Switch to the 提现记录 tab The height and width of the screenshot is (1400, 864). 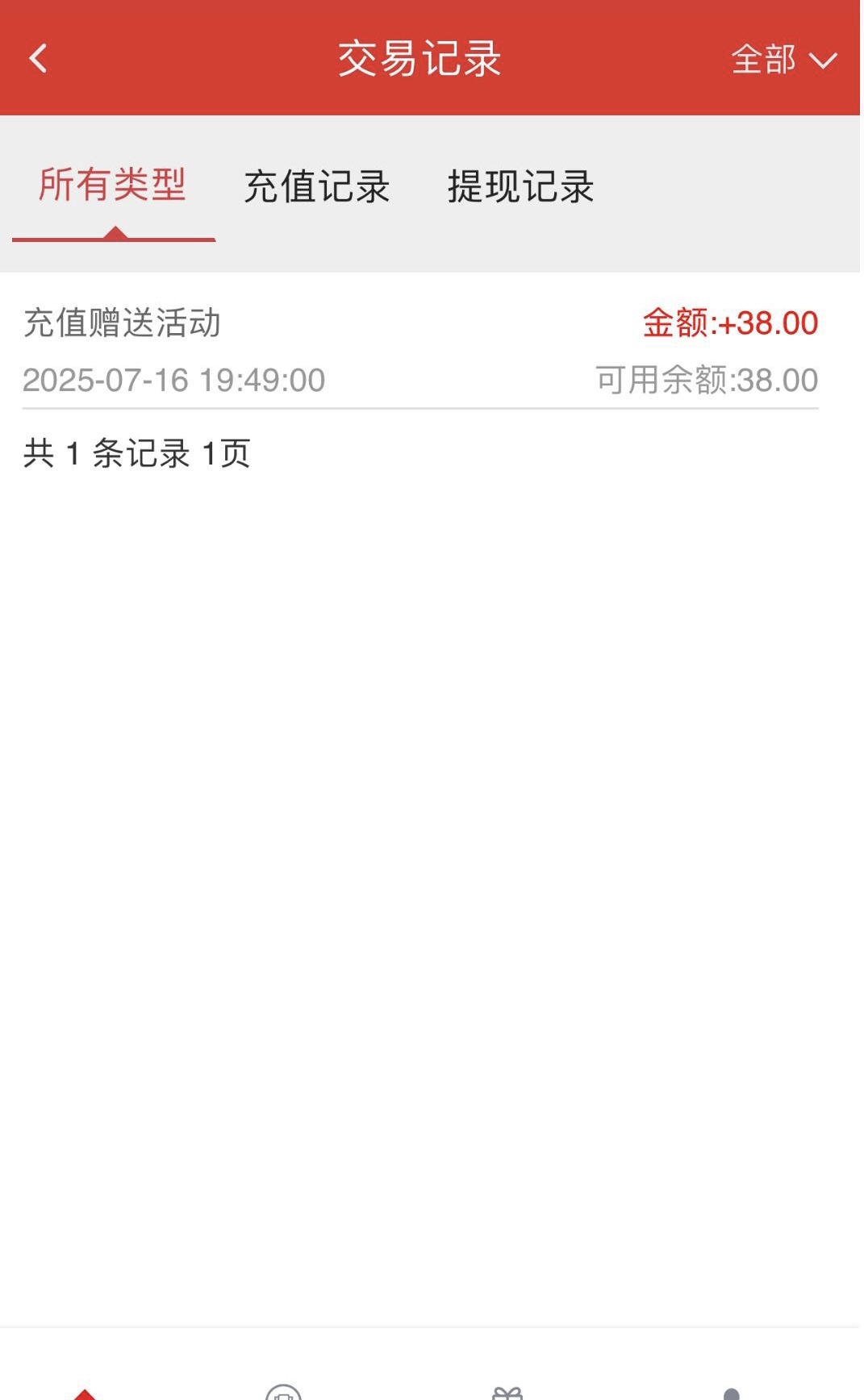click(521, 187)
